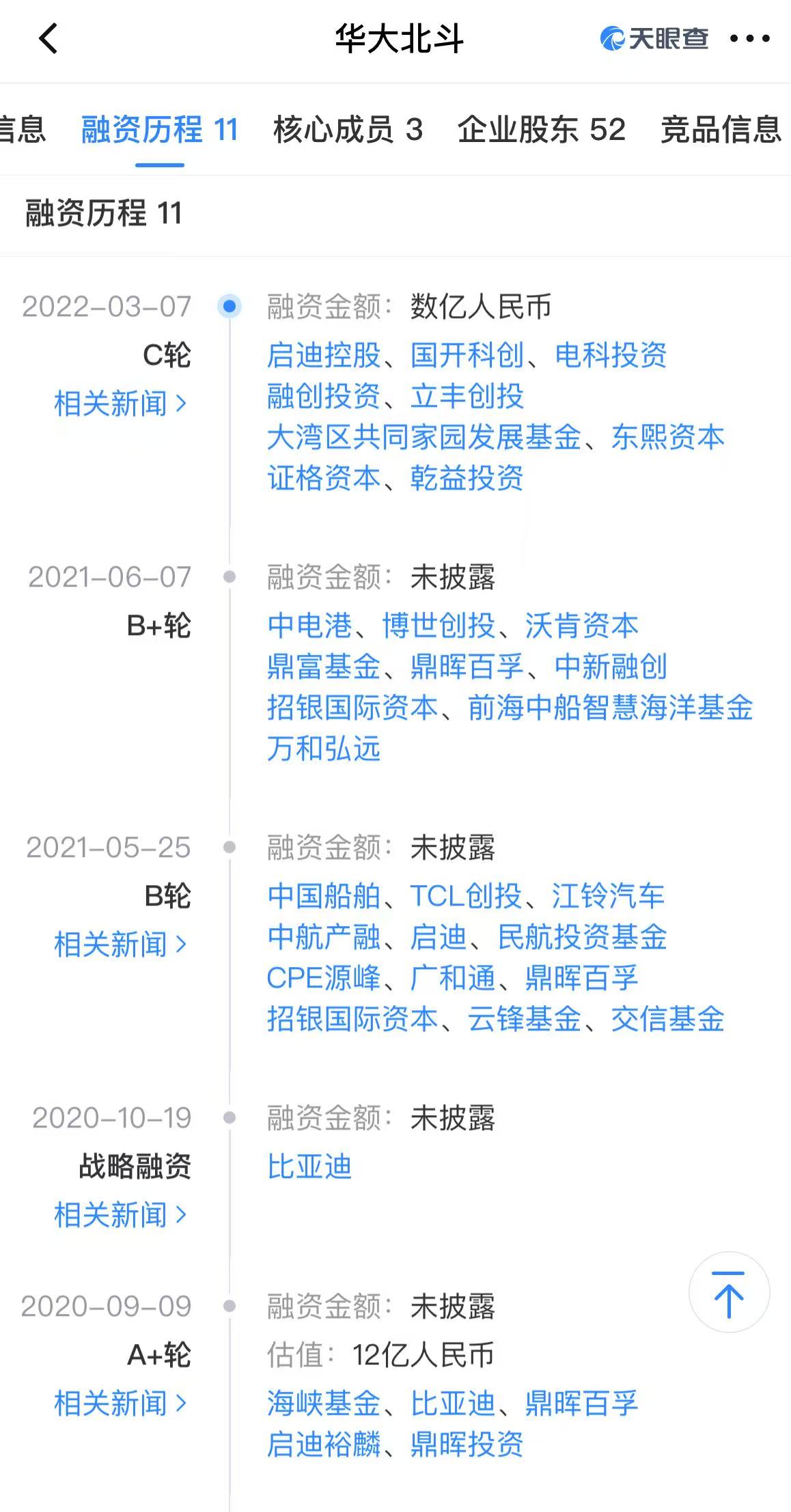
Task: Open 相关新闻 for the 战略融资 round
Action: 120,1215
